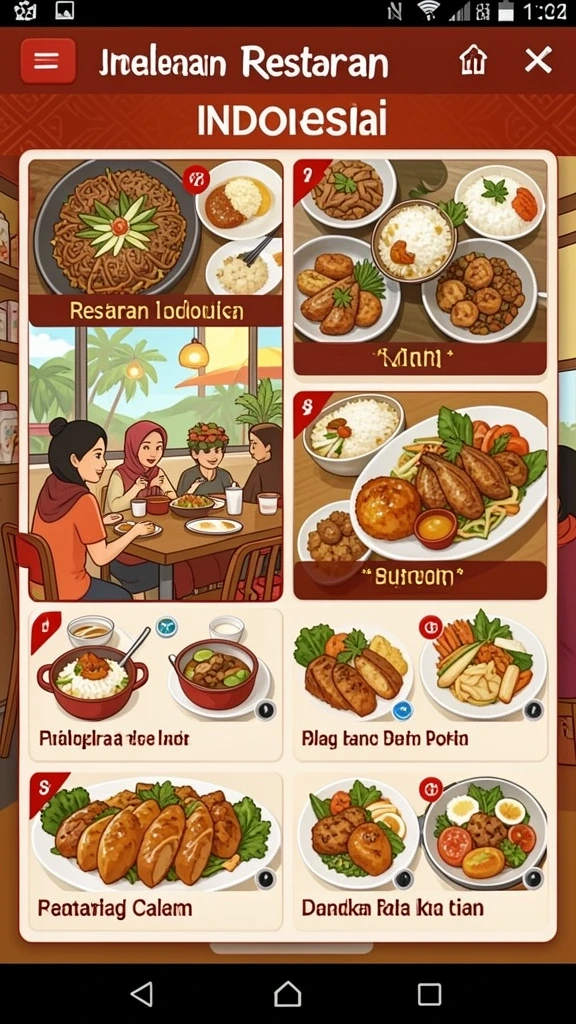Screen dimensions: 576x1024
Task: Open the Resaran Iodouica noodle card
Action: [x=155, y=243]
